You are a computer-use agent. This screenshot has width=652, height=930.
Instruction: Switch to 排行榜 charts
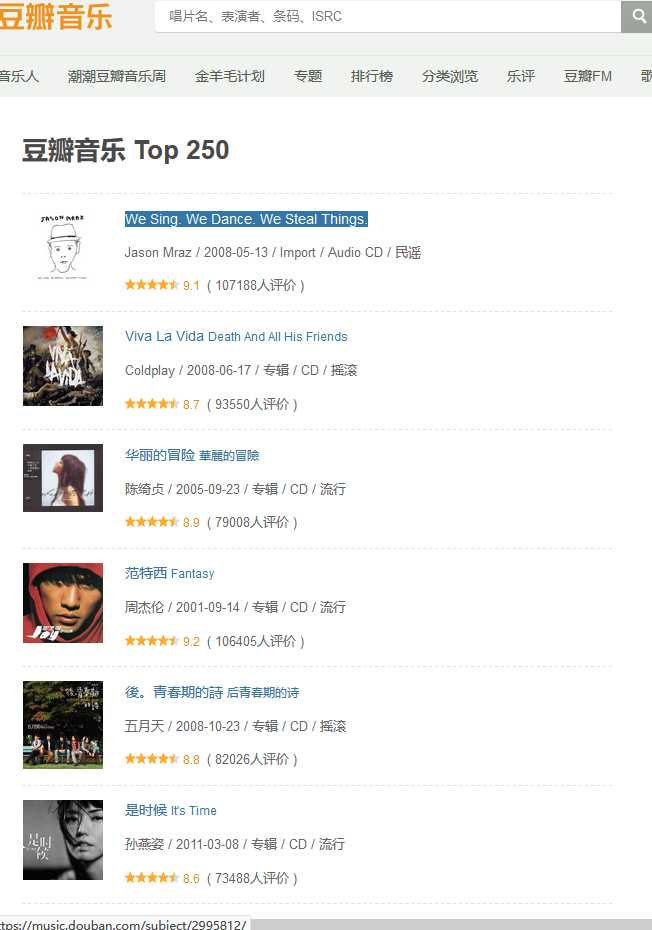click(x=372, y=76)
